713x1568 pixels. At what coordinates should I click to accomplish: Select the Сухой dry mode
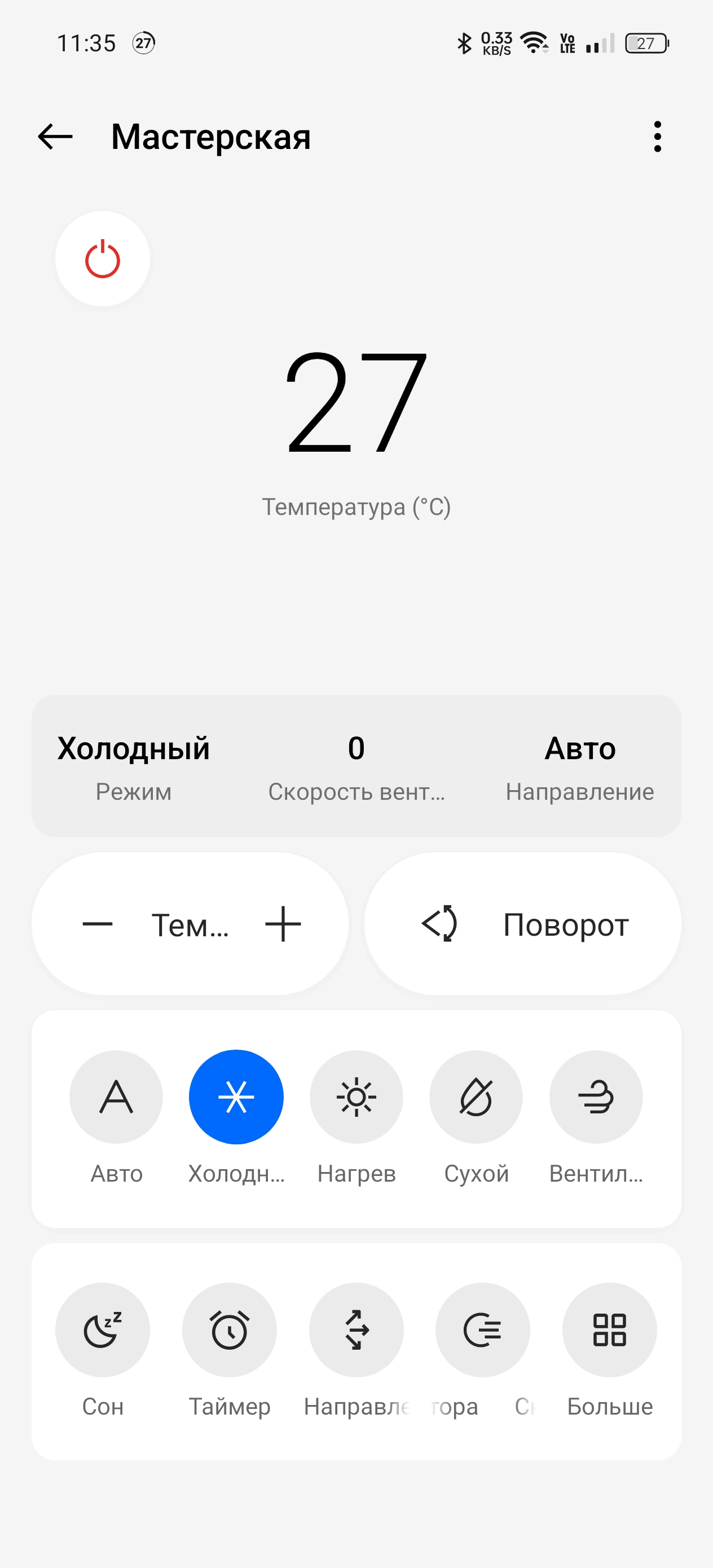coord(476,1097)
